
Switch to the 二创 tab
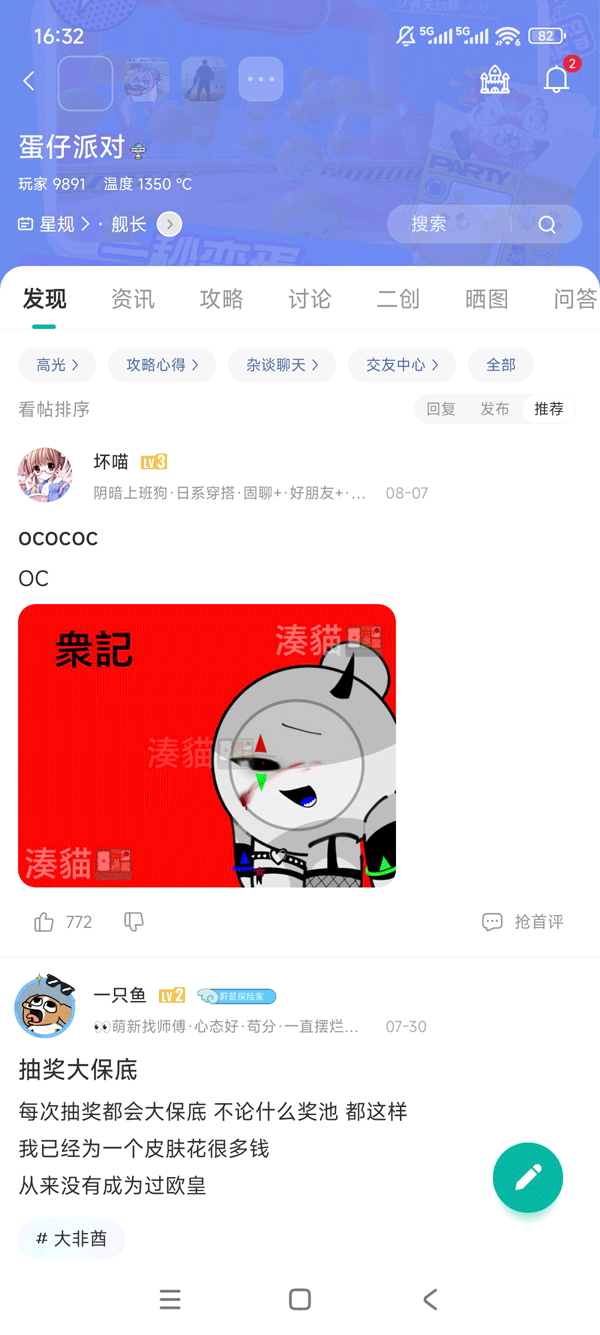pos(398,299)
